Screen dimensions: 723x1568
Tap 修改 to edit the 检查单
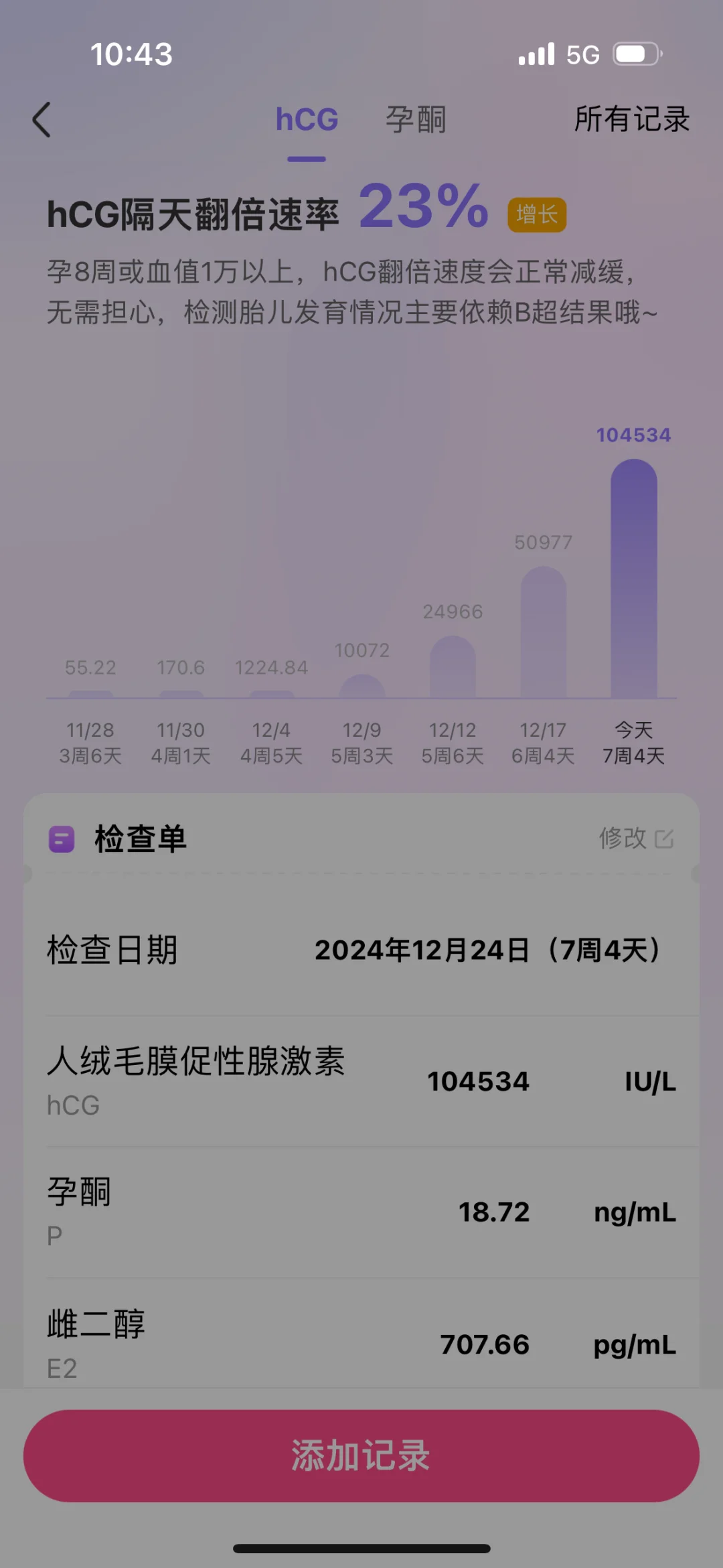(635, 838)
